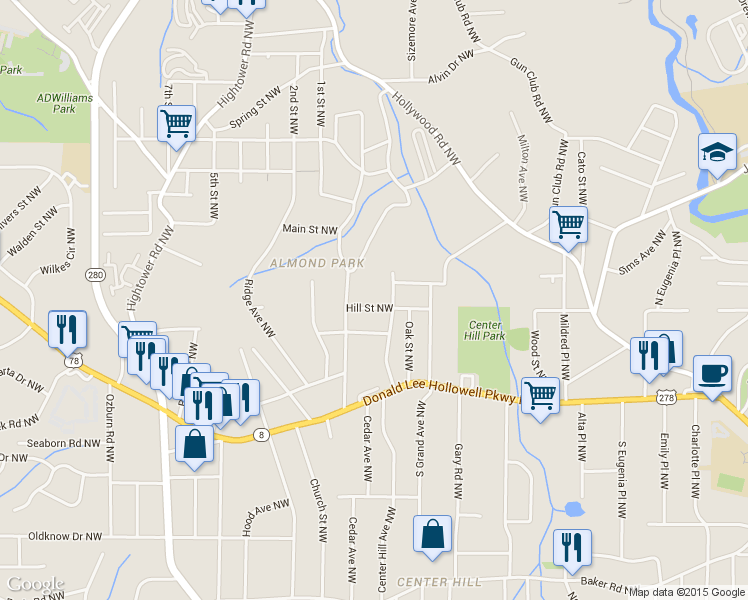Open the shopping cart marker by Spring St NW
This screenshot has width=748, height=600.
(176, 126)
